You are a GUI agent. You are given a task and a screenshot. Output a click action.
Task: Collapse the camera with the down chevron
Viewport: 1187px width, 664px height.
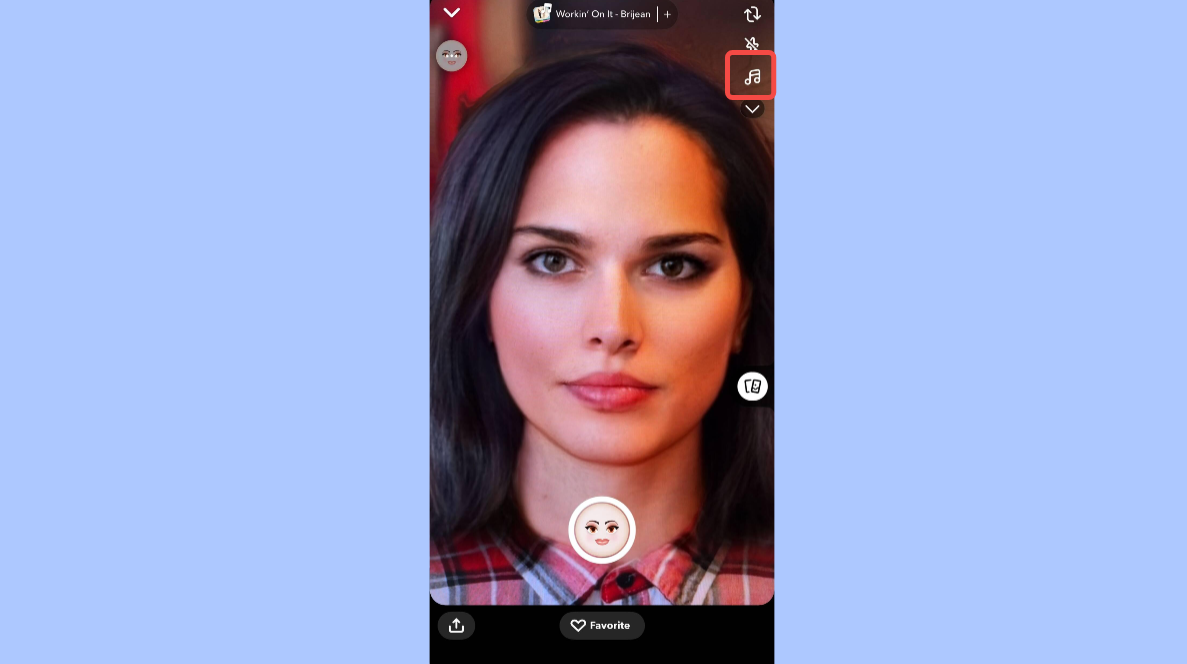452,13
